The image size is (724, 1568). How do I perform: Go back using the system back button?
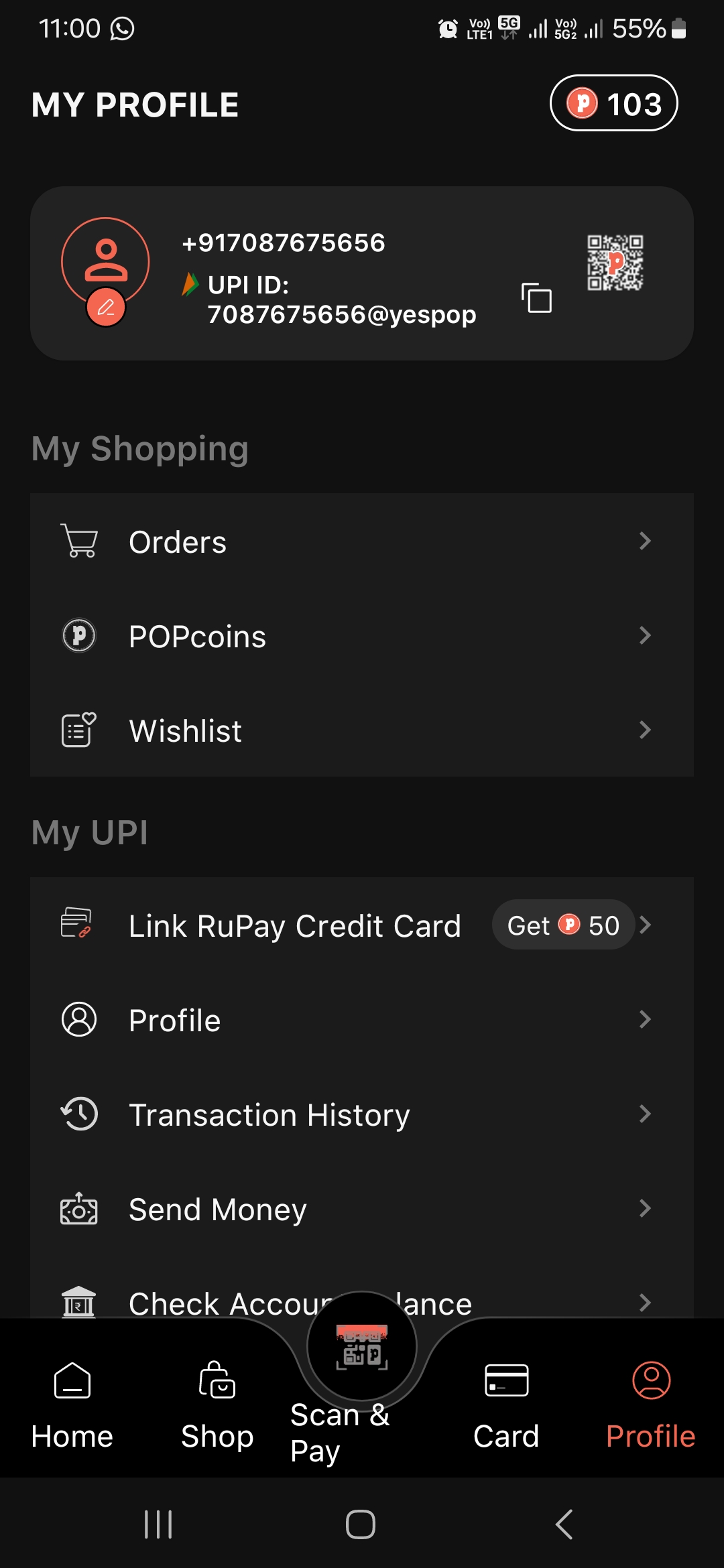[x=564, y=1524]
